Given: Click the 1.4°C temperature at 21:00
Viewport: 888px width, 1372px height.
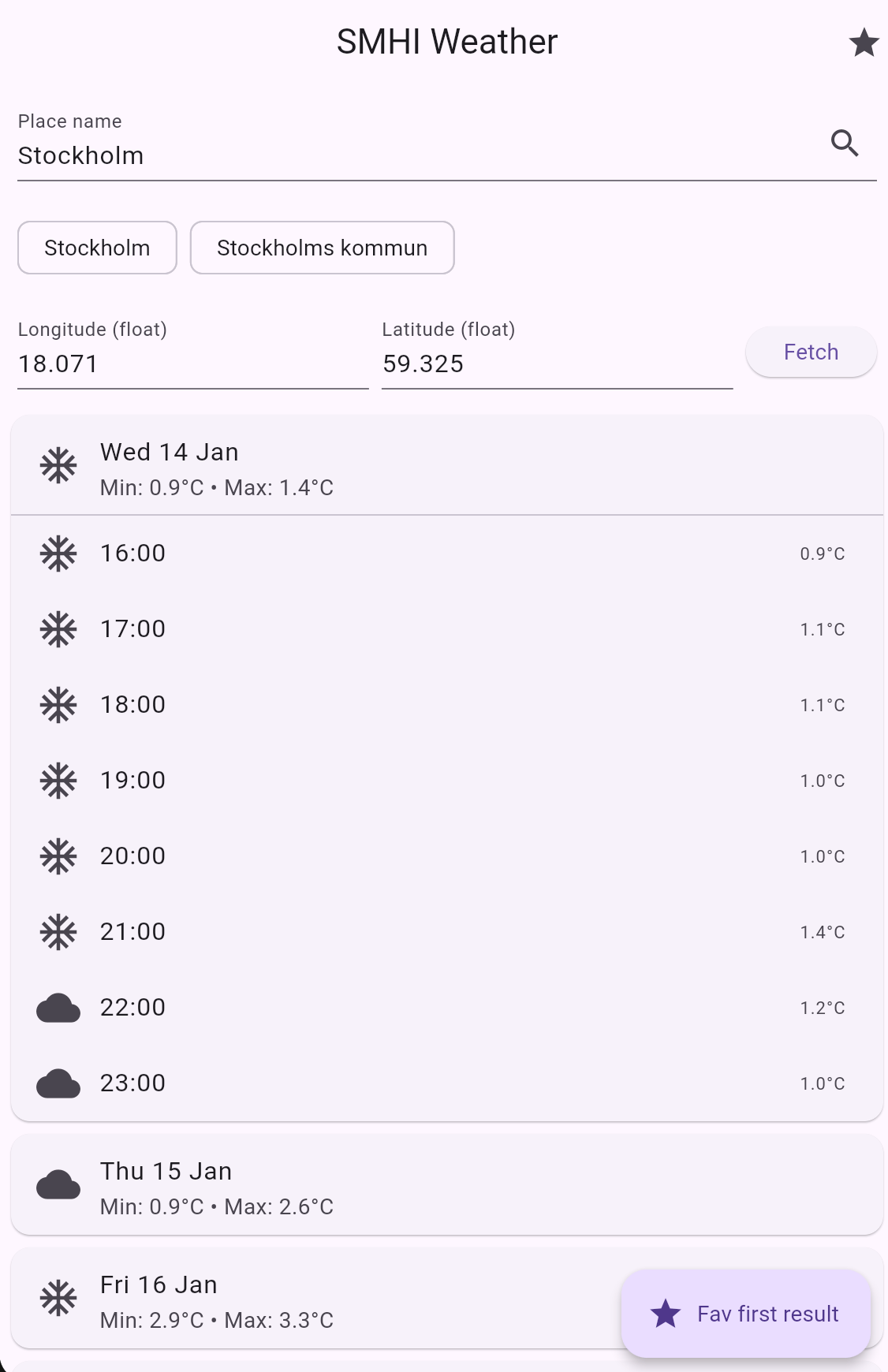Looking at the screenshot, I should tap(823, 931).
